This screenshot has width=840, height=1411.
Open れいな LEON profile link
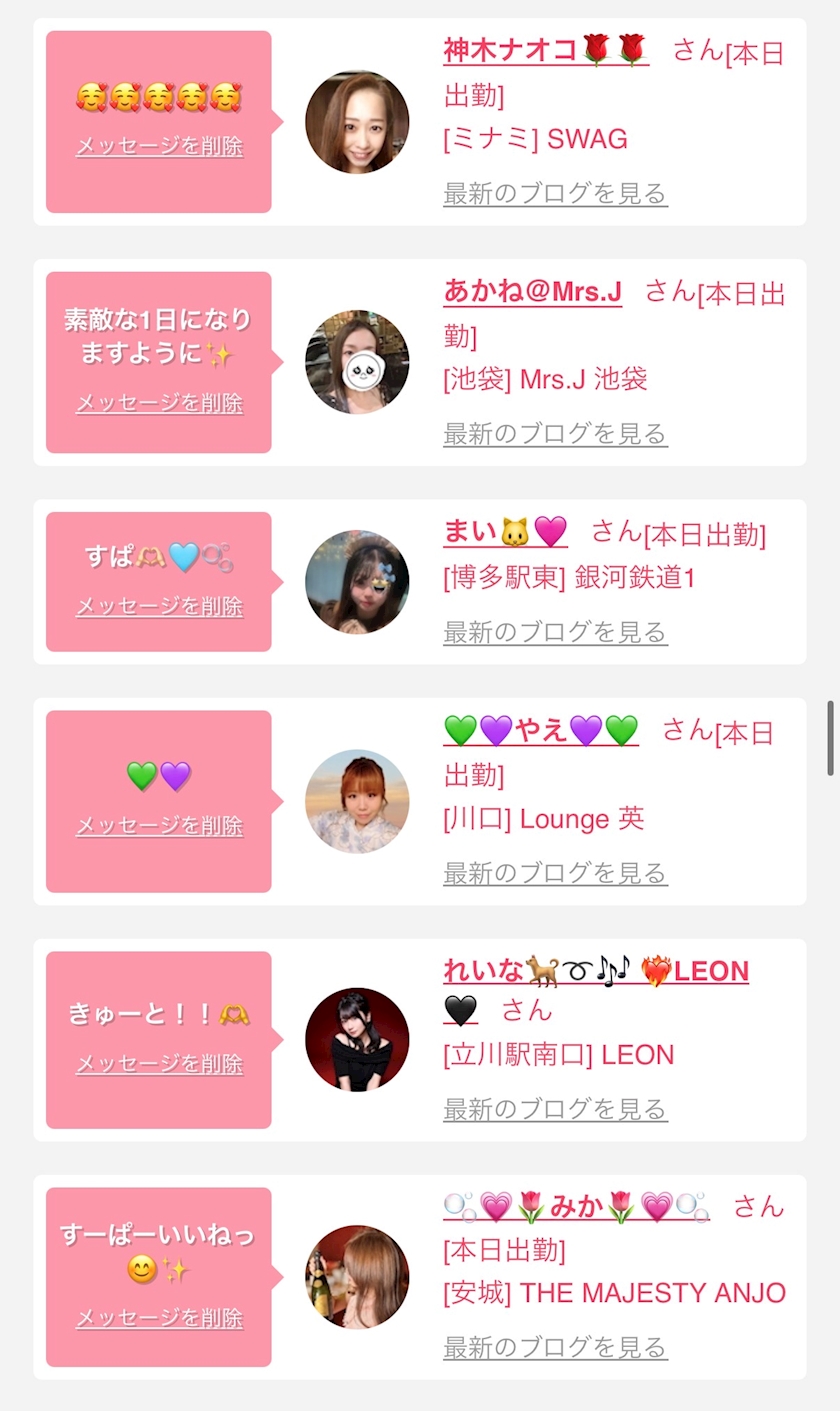(596, 971)
